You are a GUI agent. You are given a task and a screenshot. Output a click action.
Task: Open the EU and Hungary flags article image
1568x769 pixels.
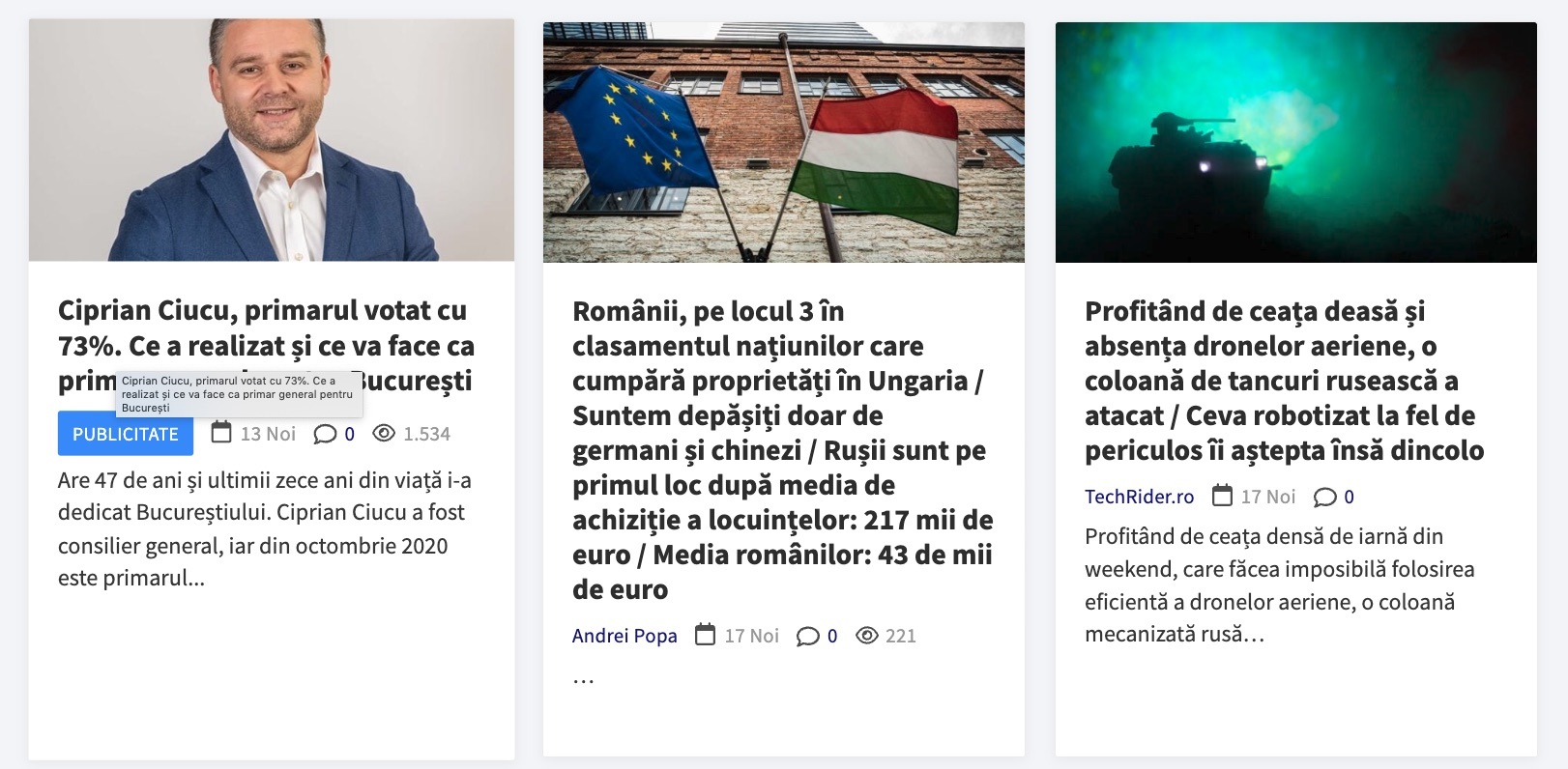pos(783,142)
